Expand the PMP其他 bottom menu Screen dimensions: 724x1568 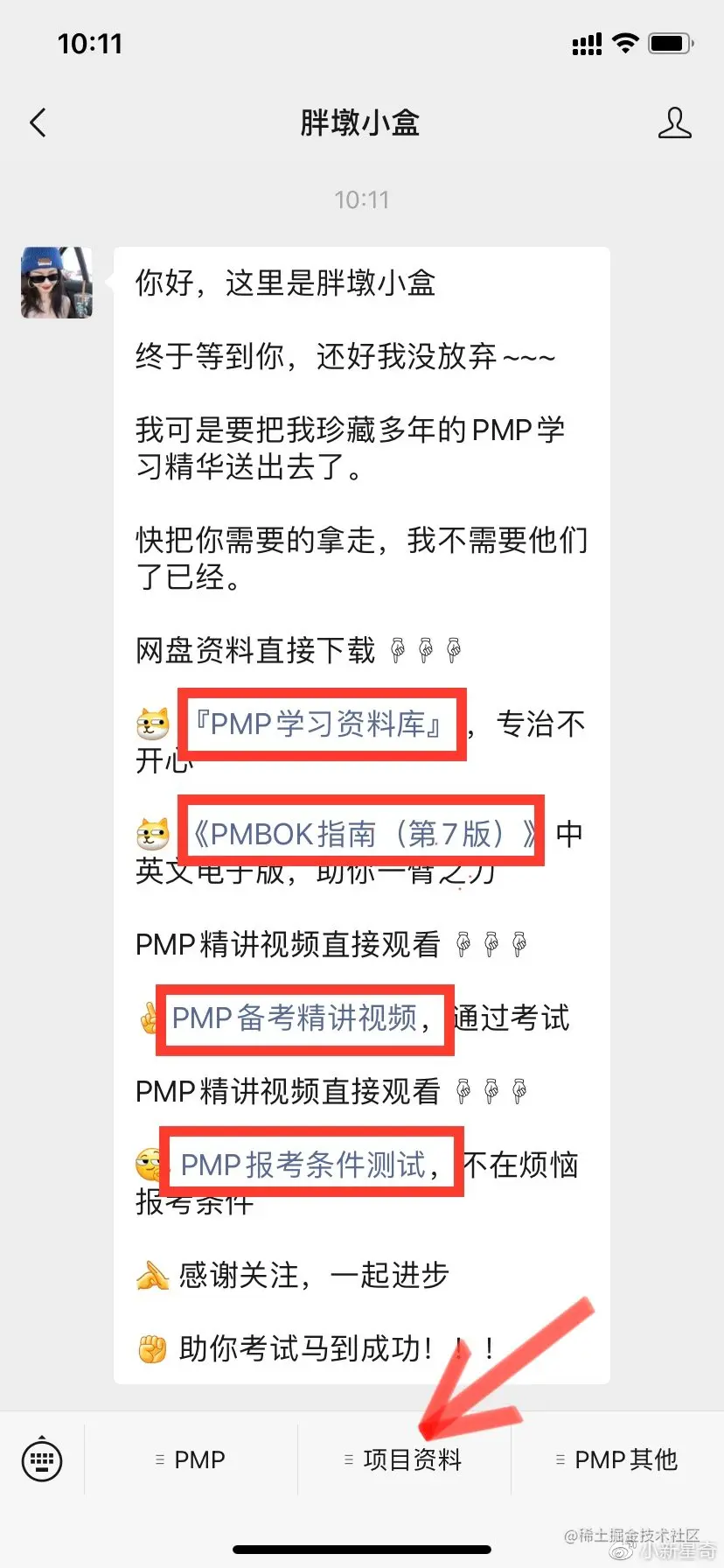click(617, 1459)
